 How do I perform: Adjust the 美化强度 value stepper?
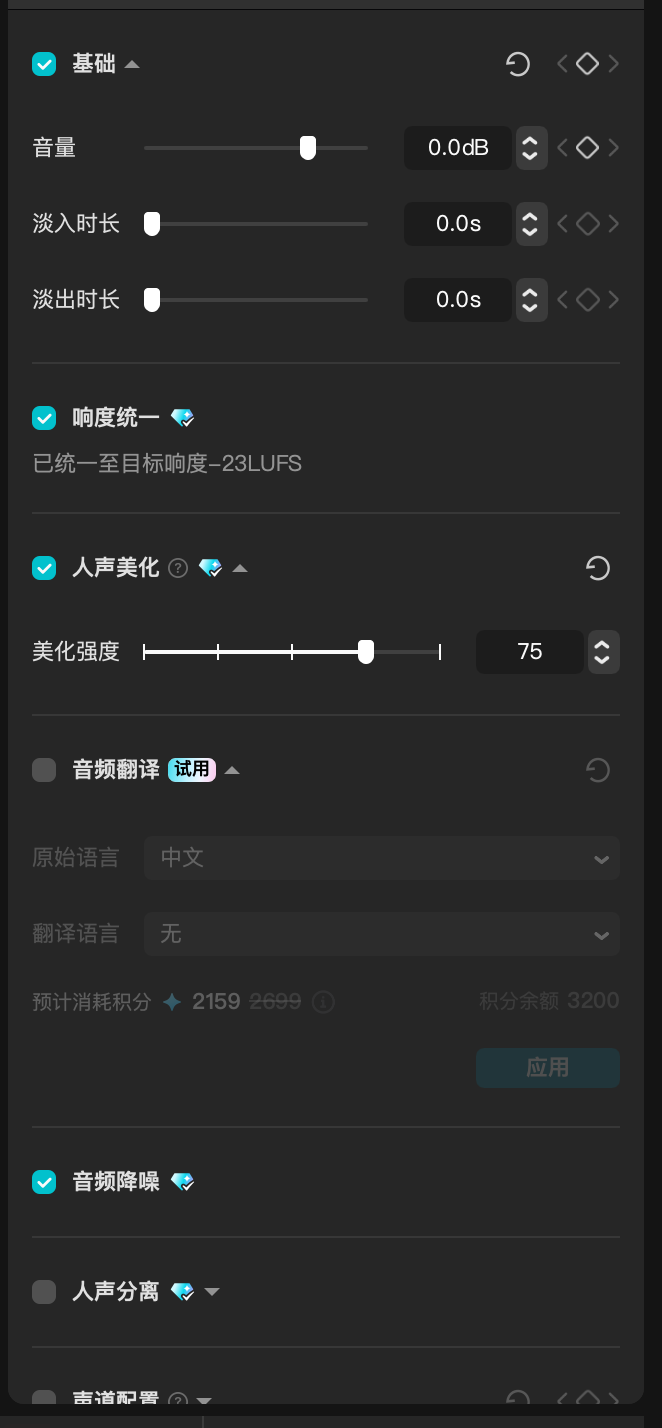(x=603, y=652)
